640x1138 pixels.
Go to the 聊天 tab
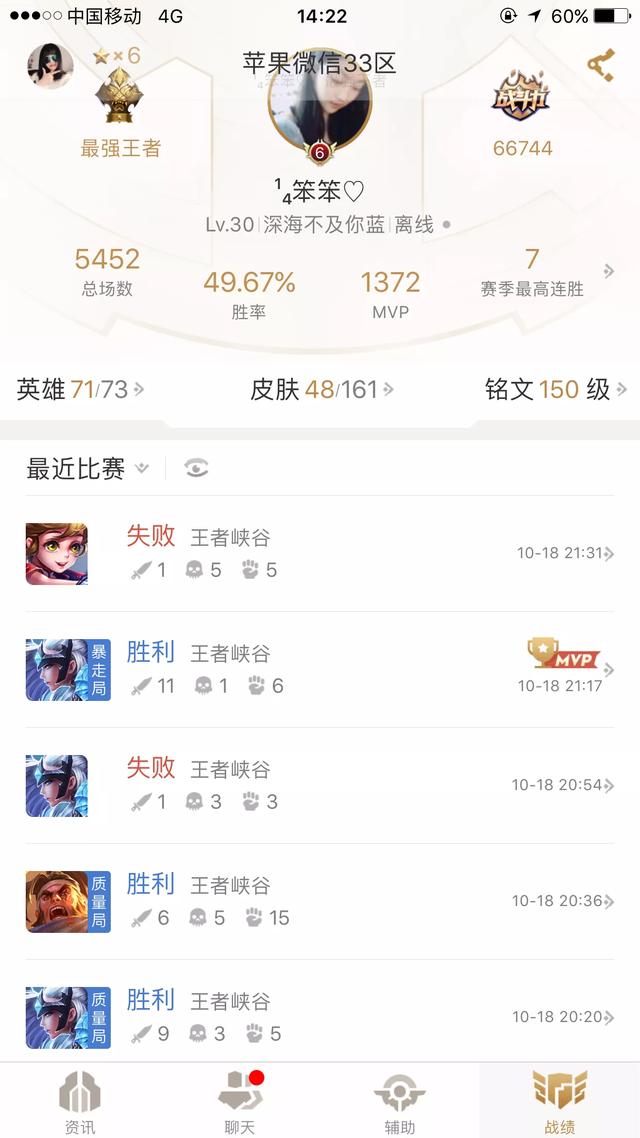point(240,1100)
